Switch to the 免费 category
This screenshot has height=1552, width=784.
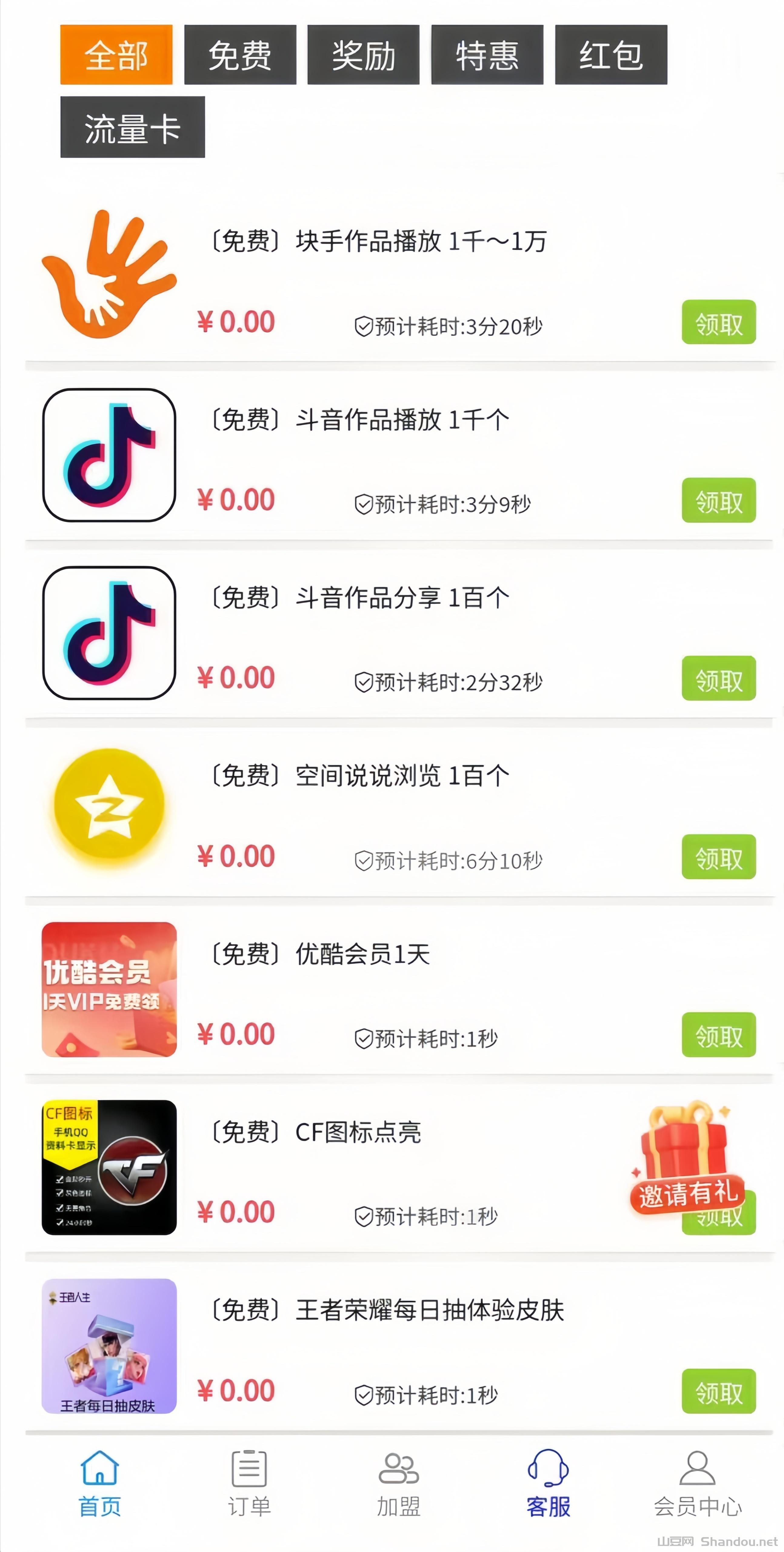[240, 55]
